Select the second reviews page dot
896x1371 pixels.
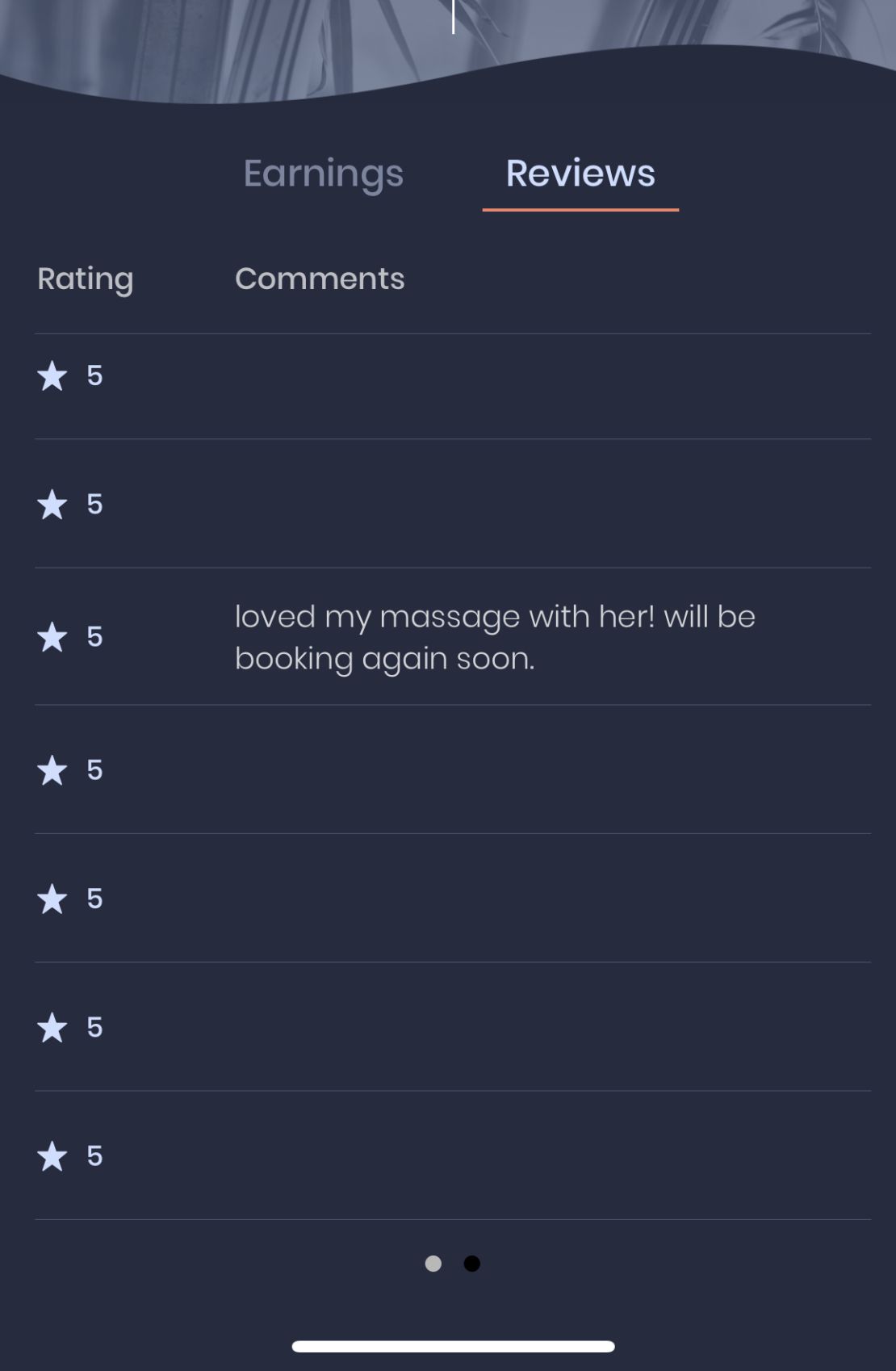click(472, 1264)
